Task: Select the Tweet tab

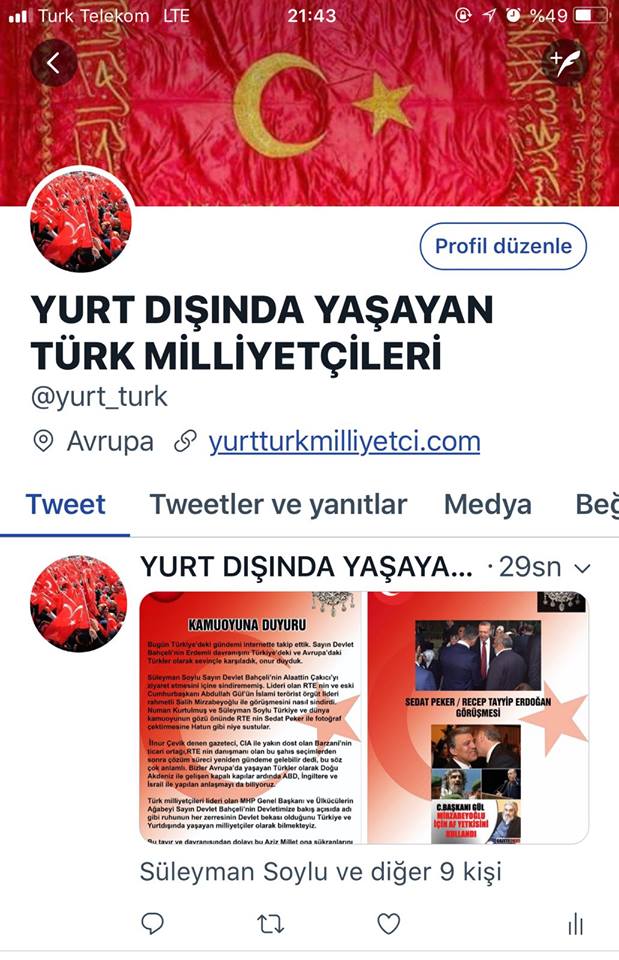Action: 66,504
